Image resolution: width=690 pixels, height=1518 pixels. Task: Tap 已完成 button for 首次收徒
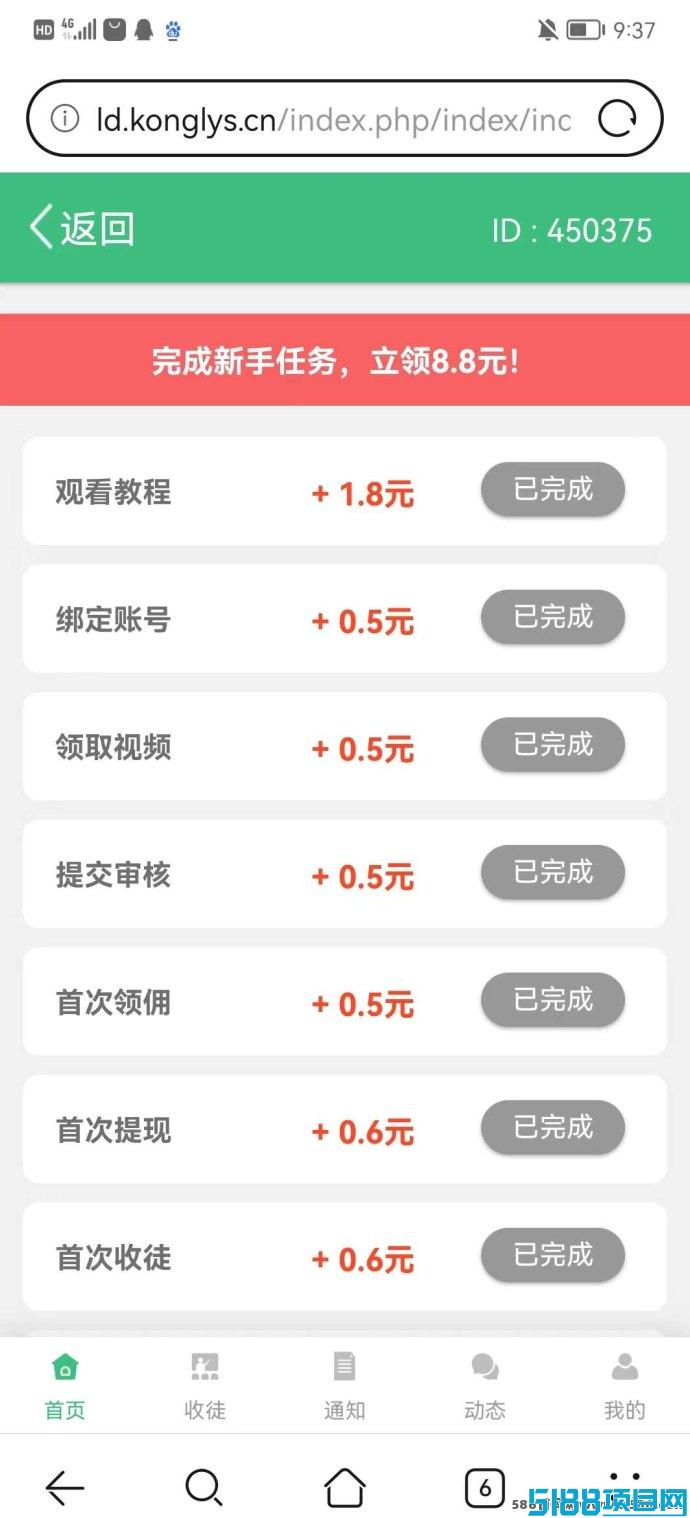(553, 1255)
